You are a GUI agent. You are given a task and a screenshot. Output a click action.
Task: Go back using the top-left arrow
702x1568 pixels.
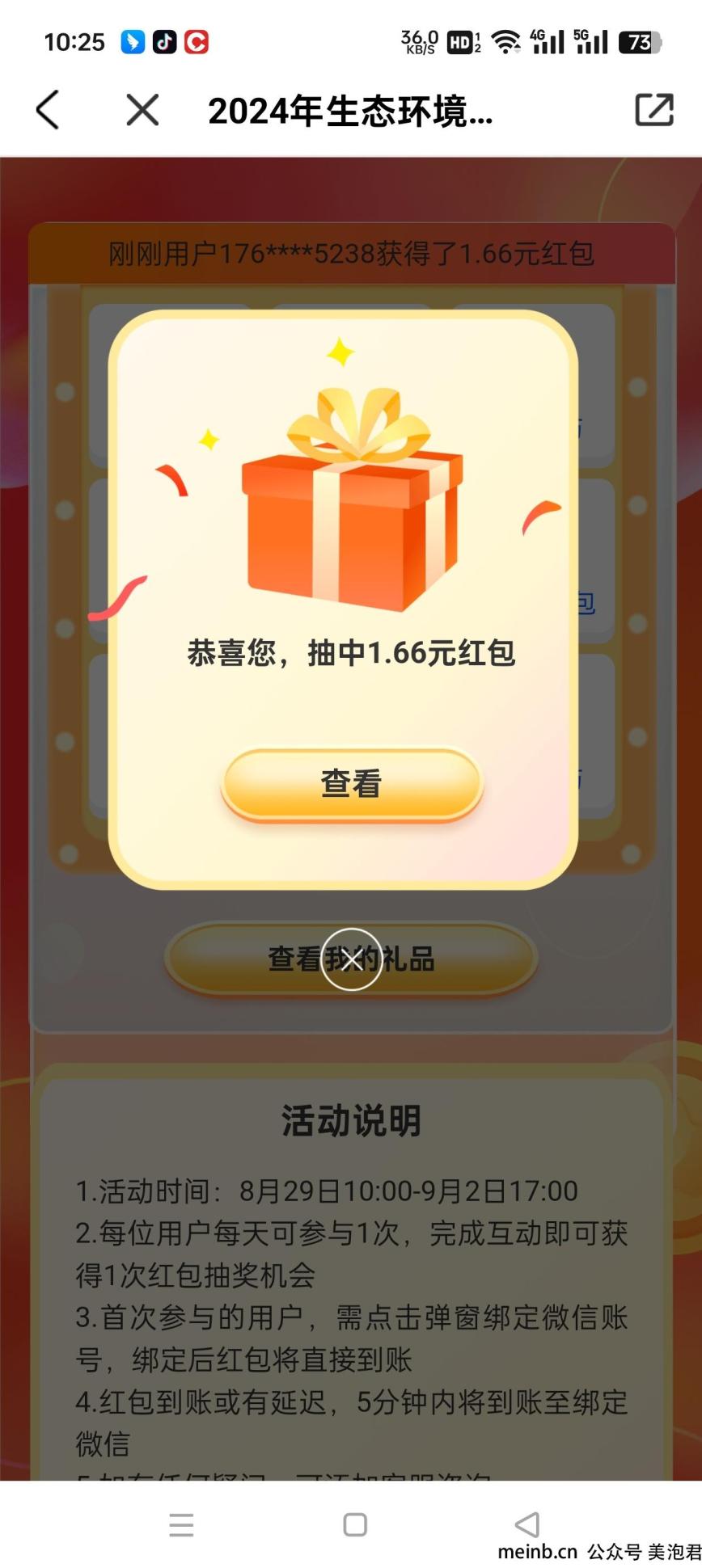48,110
